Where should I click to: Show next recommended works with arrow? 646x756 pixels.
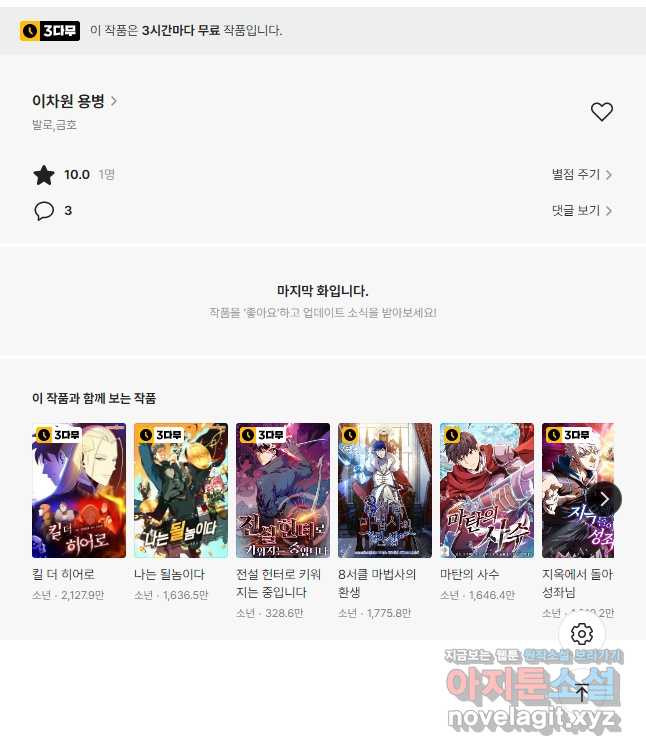pos(604,498)
